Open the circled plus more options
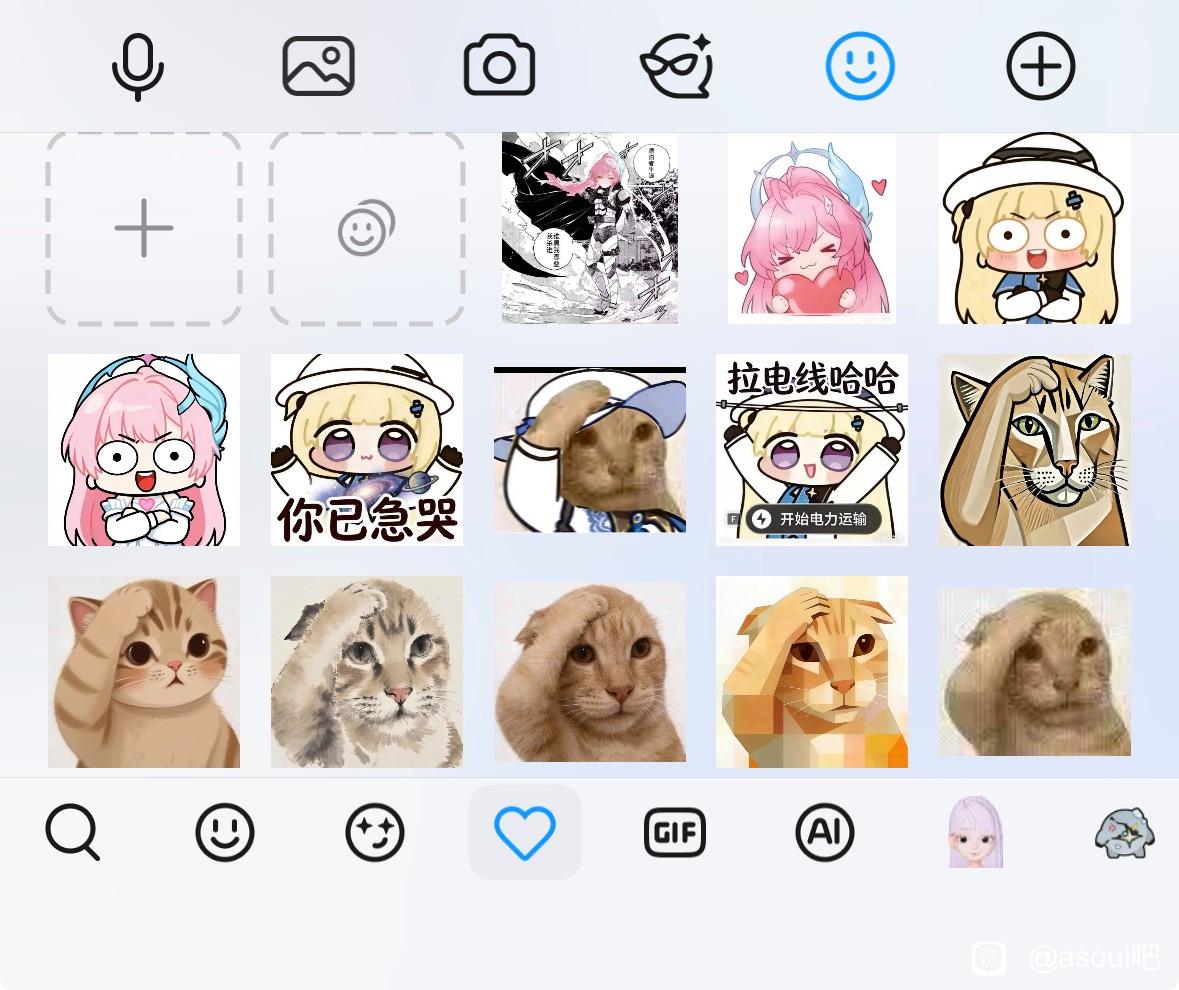The height and width of the screenshot is (990, 1179). tap(1041, 66)
